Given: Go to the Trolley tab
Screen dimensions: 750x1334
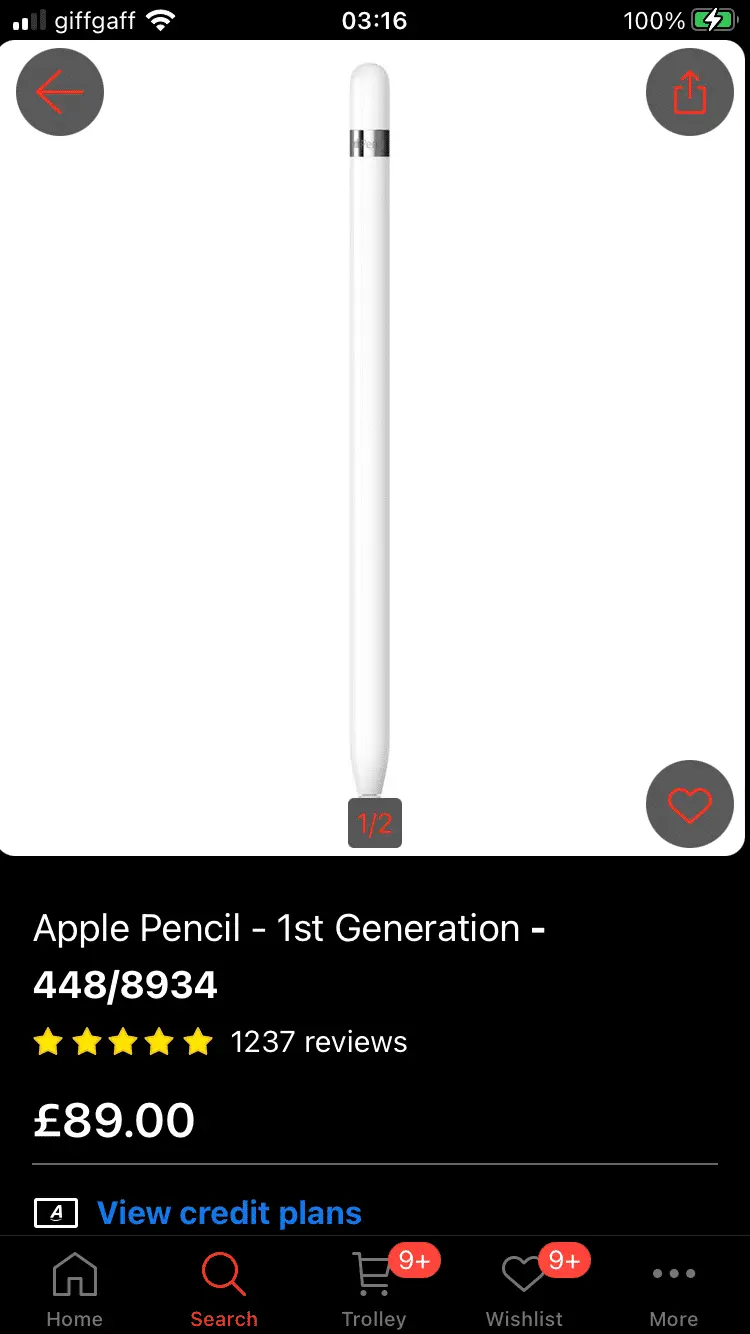Looking at the screenshot, I should click(x=374, y=1290).
